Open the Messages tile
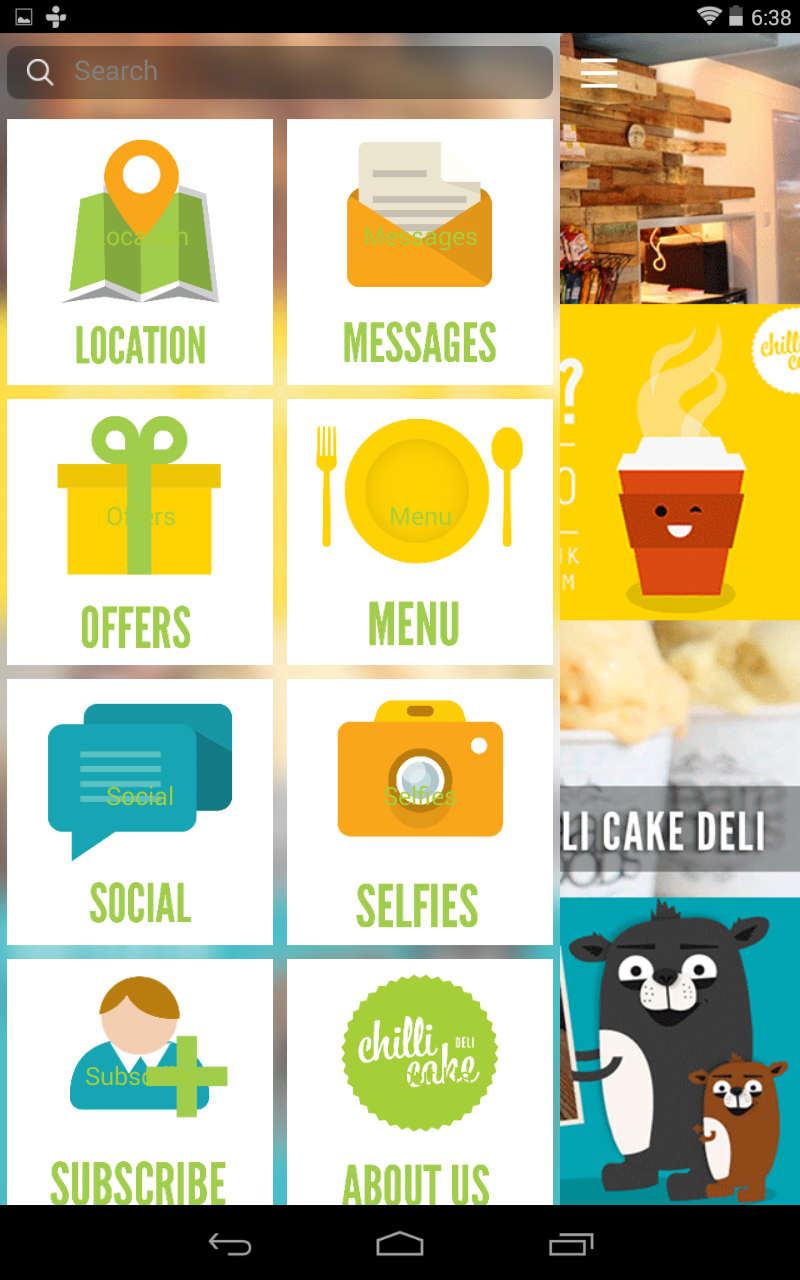This screenshot has height=1280, width=800. click(420, 252)
